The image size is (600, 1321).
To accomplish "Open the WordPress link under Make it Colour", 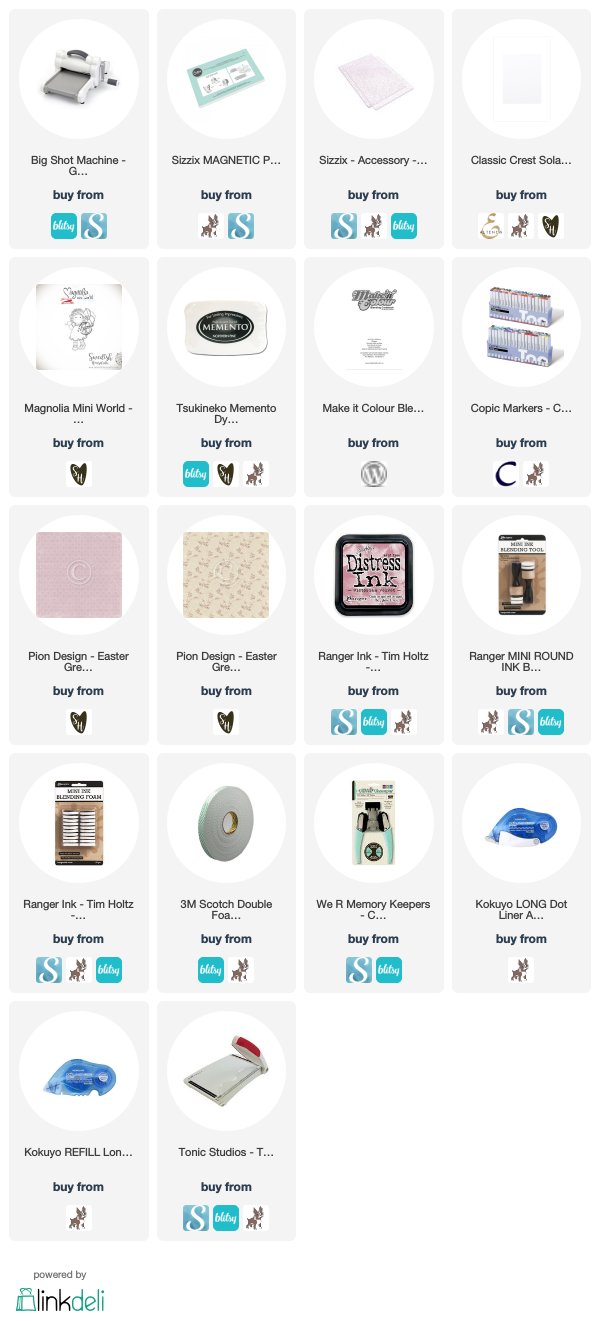I will click(x=374, y=474).
